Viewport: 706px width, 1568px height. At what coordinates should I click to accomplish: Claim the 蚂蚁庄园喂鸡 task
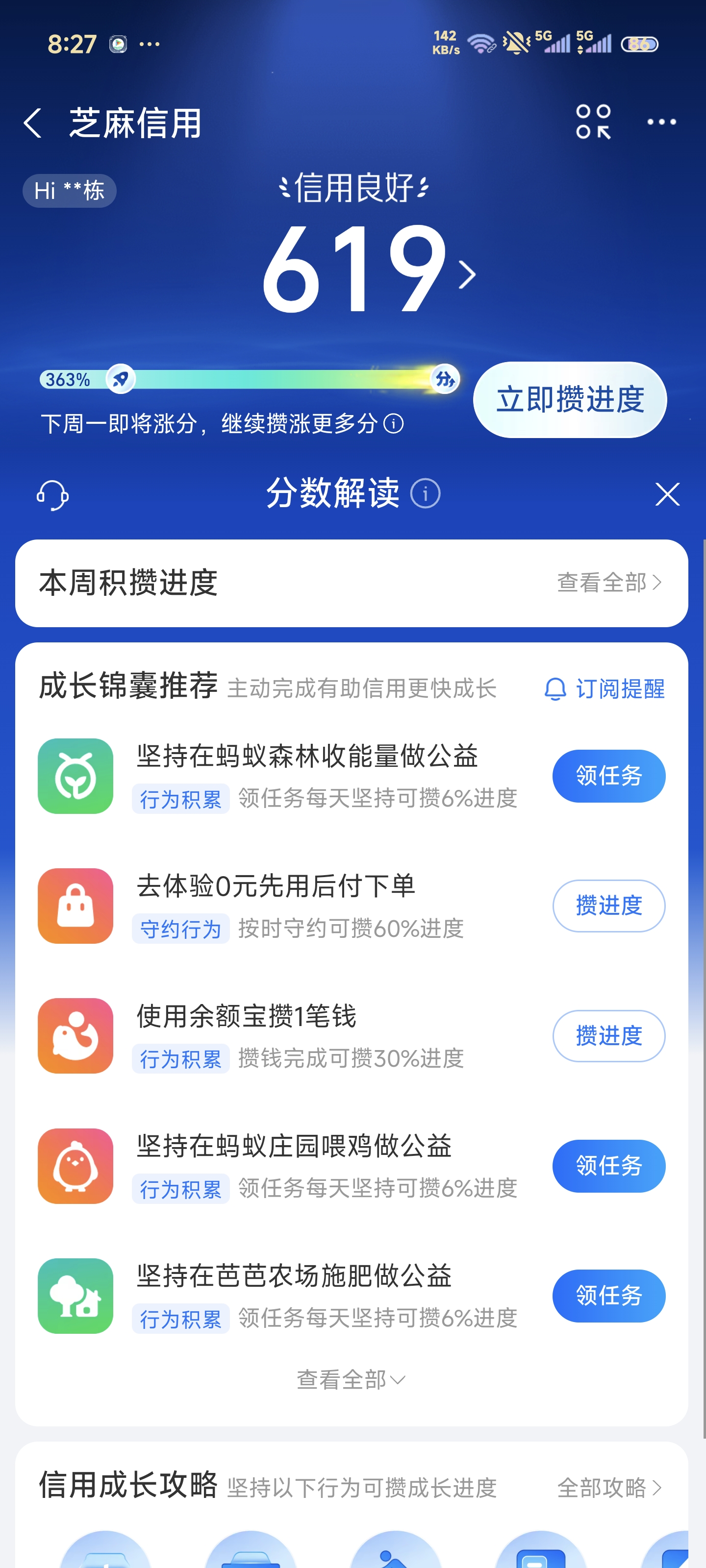point(608,1166)
